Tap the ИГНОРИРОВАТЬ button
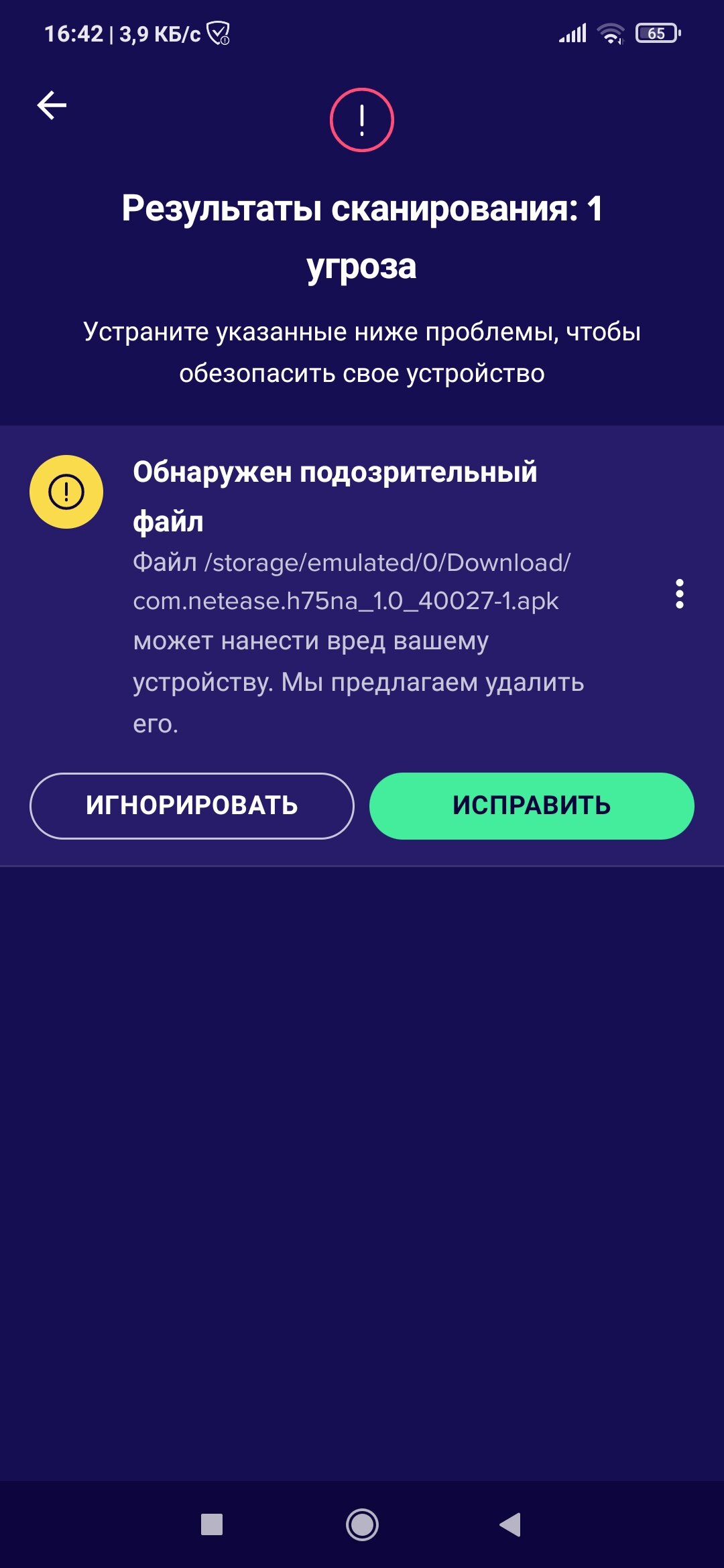724x1568 pixels. pos(192,805)
